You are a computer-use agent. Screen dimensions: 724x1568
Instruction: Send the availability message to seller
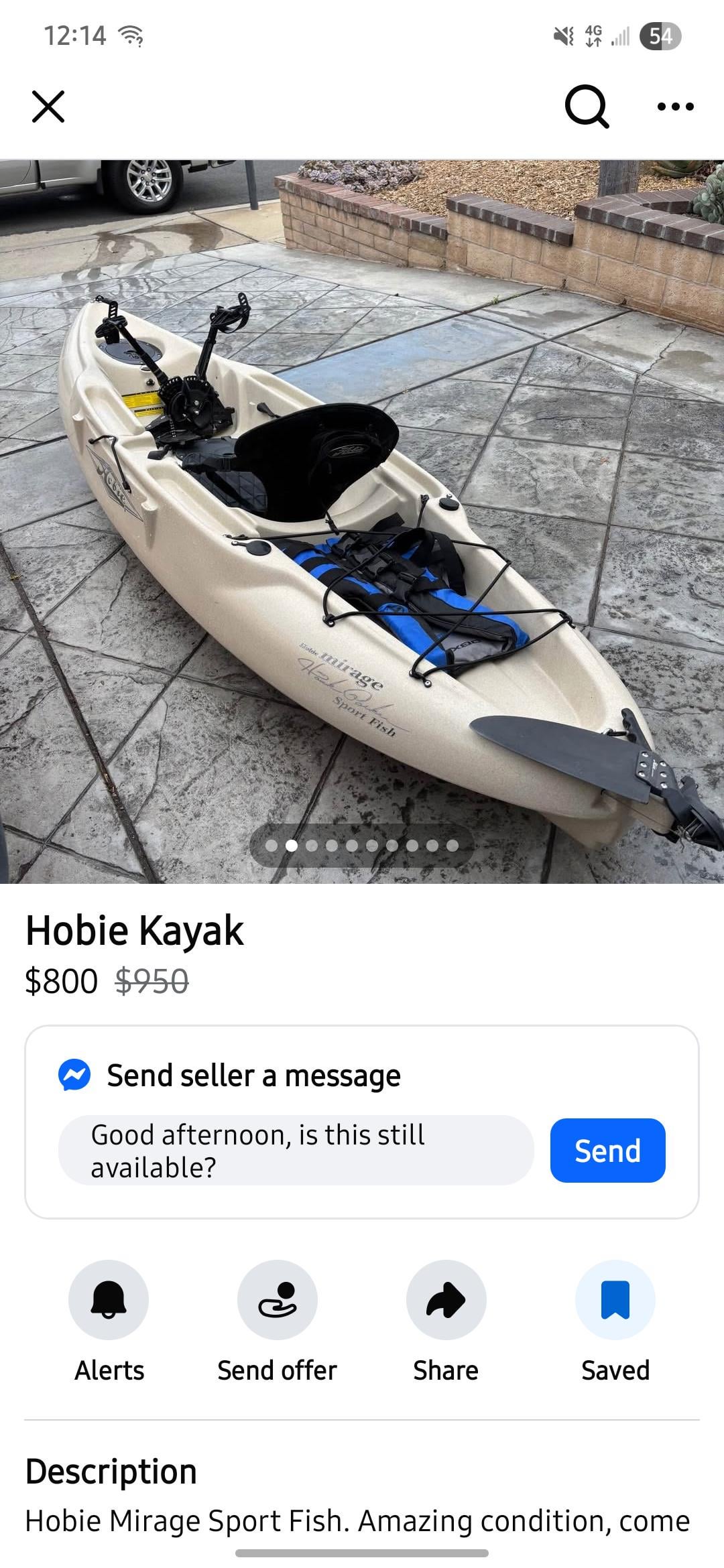point(607,1151)
